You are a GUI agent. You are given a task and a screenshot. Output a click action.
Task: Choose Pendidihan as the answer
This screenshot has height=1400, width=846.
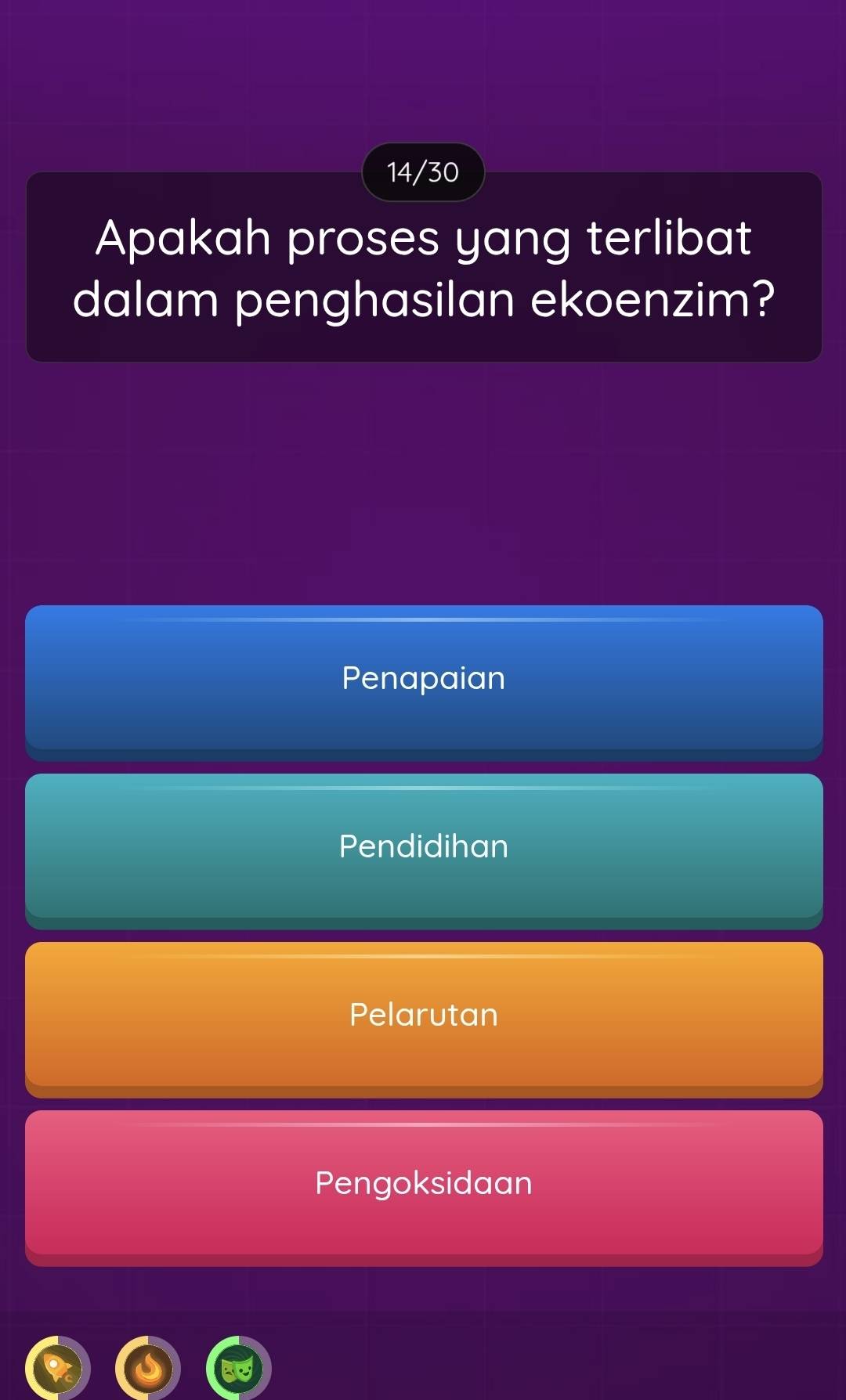pos(423,846)
